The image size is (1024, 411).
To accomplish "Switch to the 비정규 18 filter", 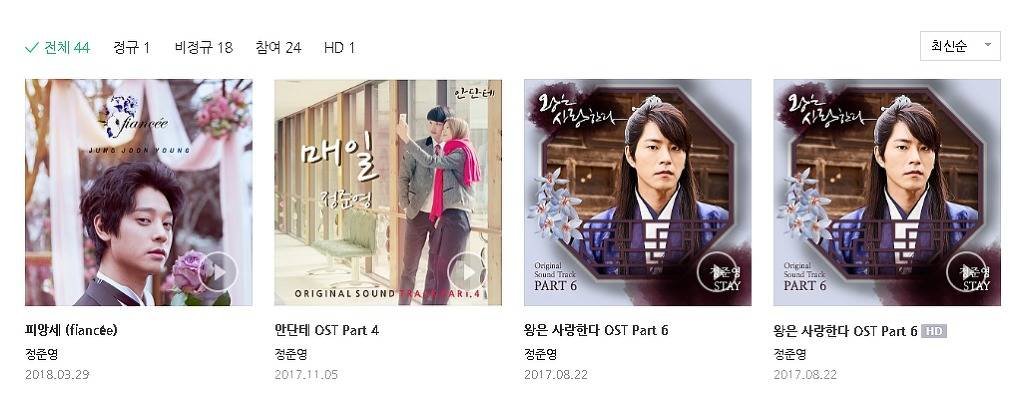I will point(203,47).
